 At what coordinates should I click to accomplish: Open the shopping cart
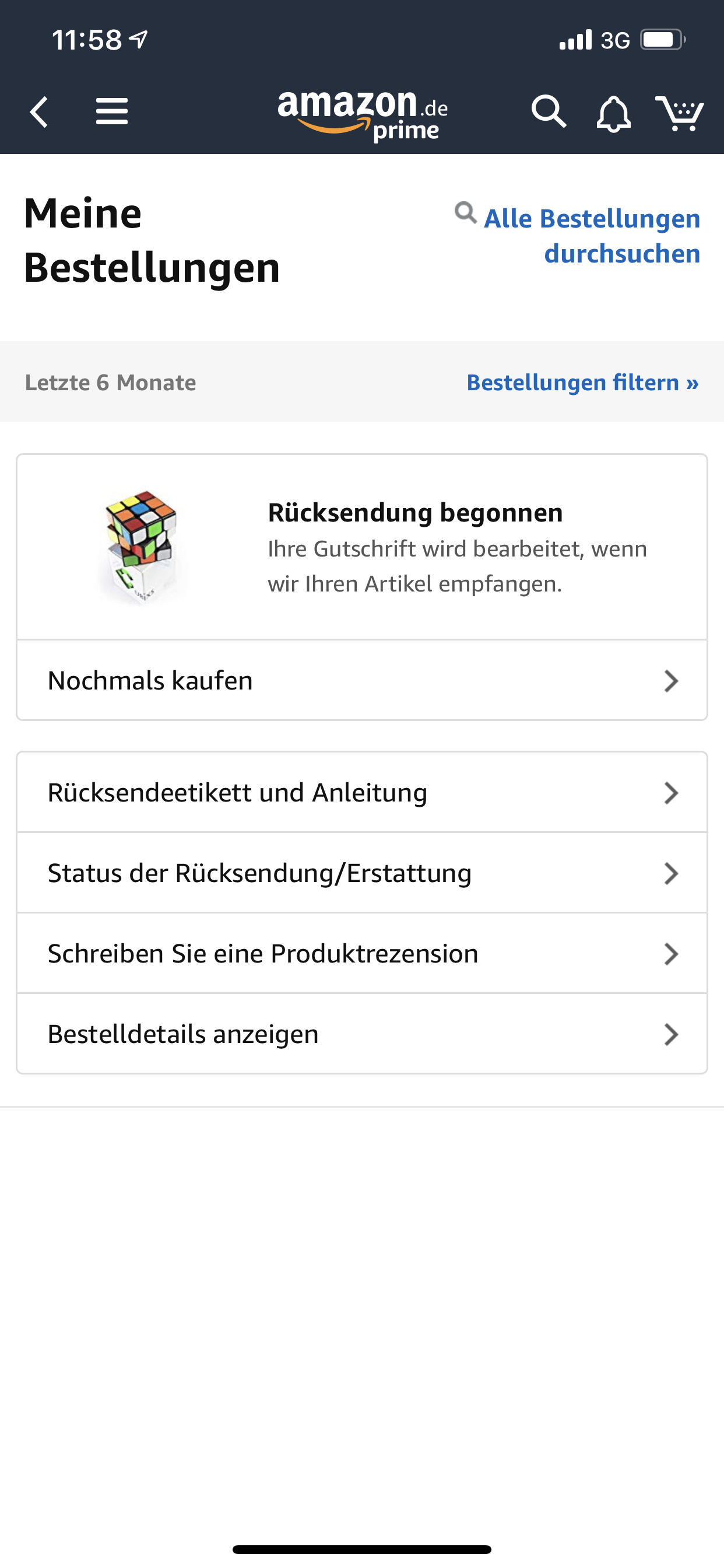[680, 113]
